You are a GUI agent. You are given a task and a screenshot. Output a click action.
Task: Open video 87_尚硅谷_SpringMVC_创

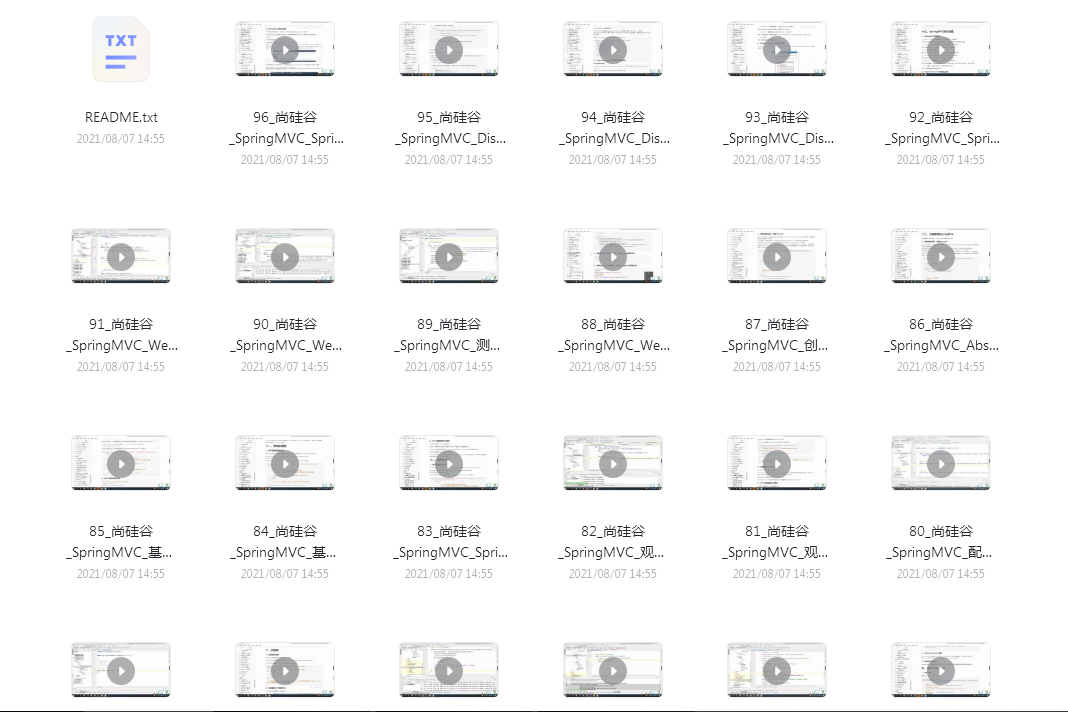(x=777, y=257)
